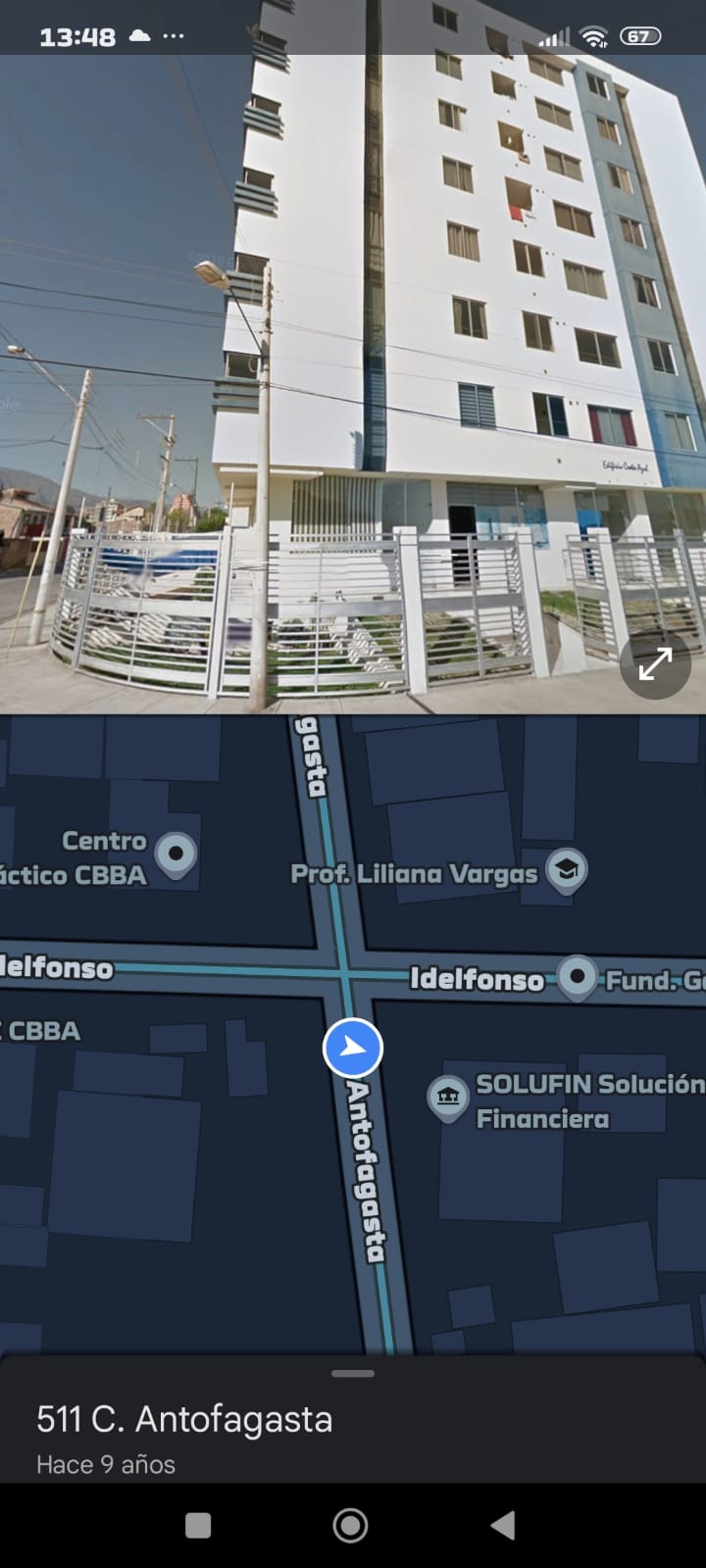This screenshot has height=1568, width=706.
Task: Go to the phone's home screen
Action: coord(351,1525)
